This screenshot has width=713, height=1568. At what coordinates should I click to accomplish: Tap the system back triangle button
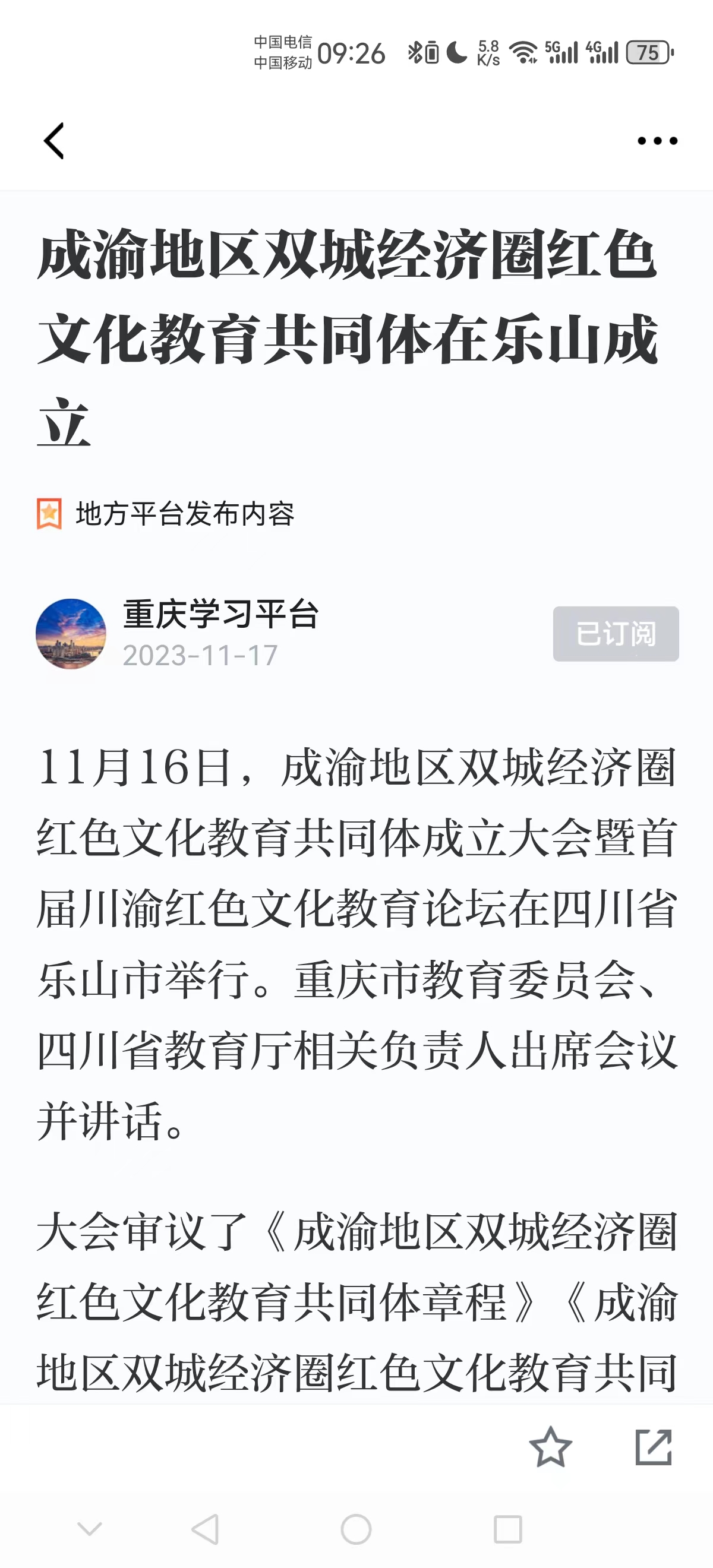(x=205, y=1529)
